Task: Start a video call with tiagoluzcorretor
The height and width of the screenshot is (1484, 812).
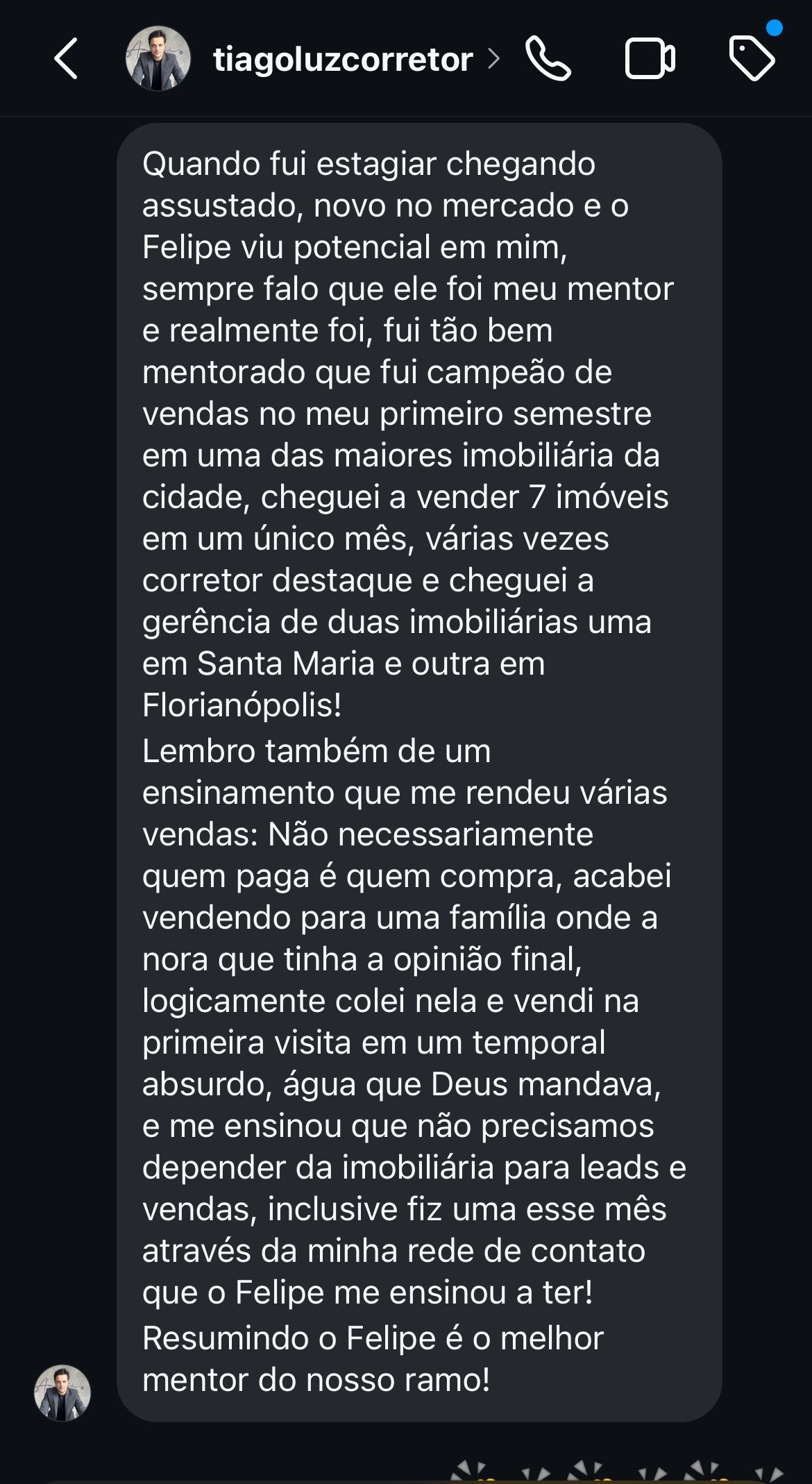Action: [650, 58]
